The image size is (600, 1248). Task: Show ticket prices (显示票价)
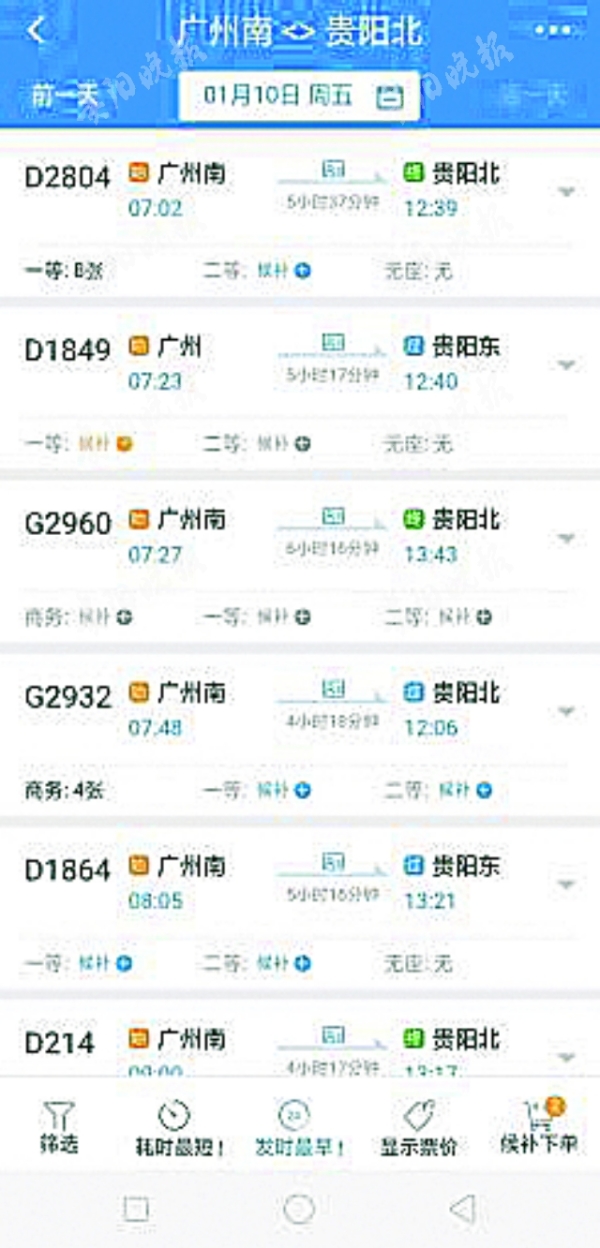[x=418, y=1127]
